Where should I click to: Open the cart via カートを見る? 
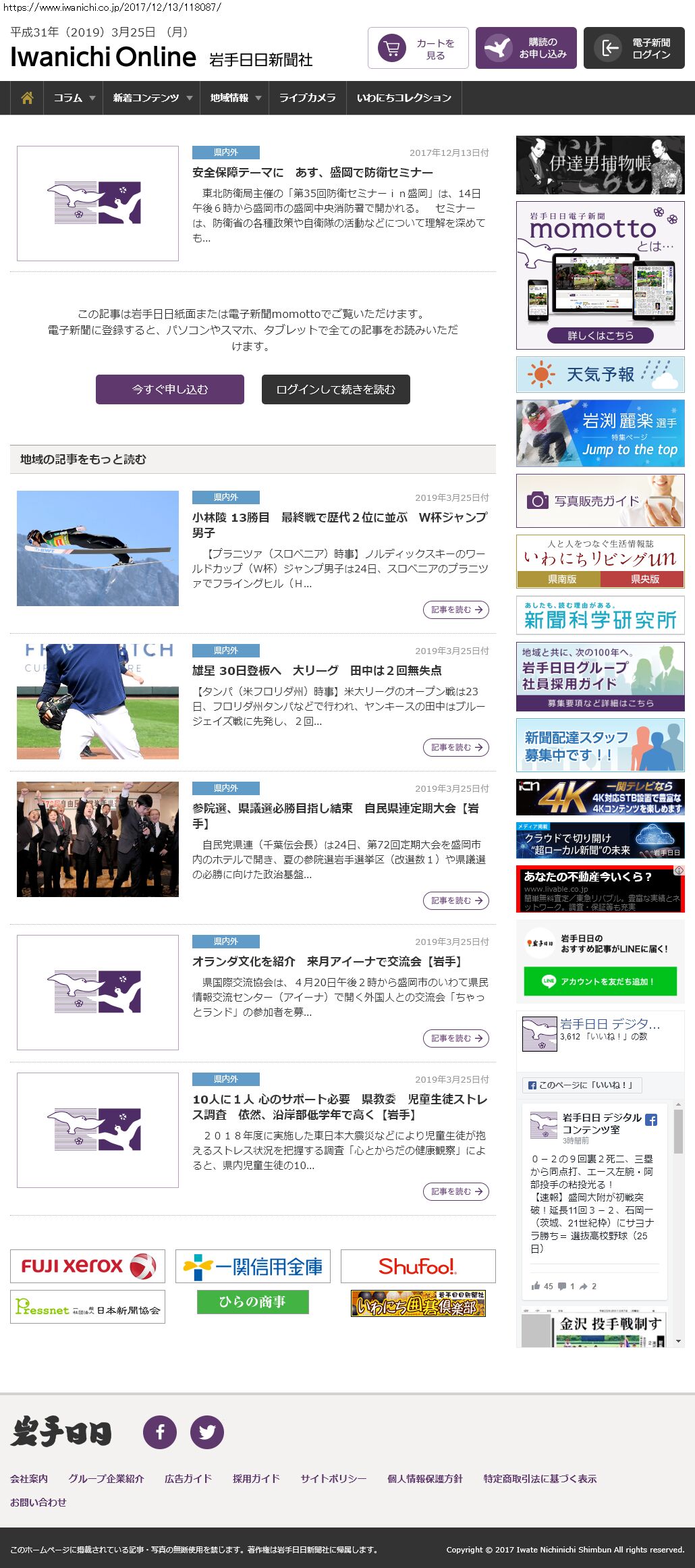coord(418,48)
